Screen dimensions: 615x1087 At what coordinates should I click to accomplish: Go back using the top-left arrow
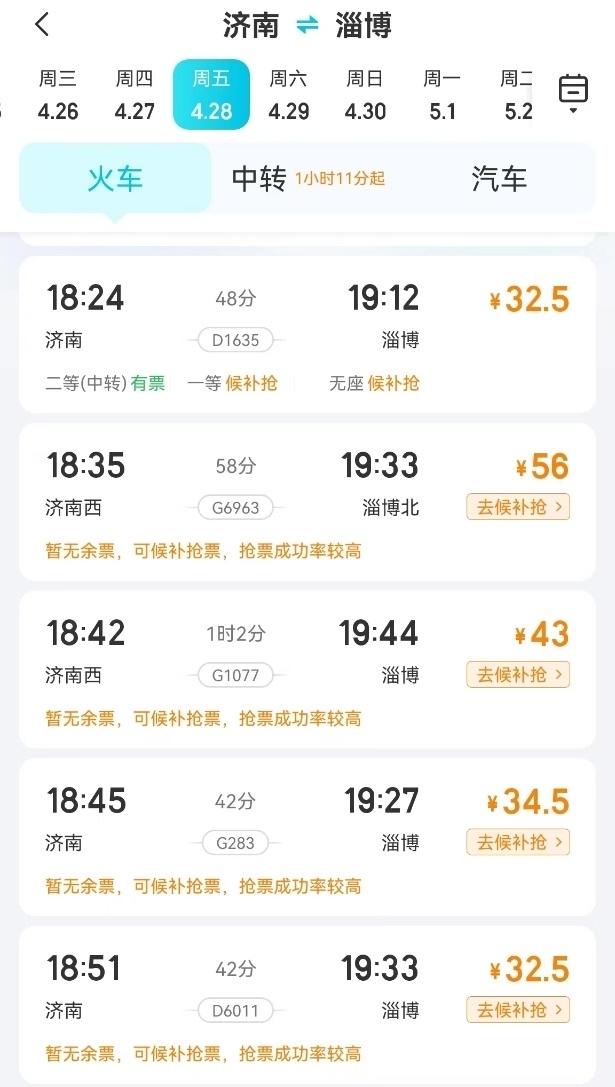(41, 25)
